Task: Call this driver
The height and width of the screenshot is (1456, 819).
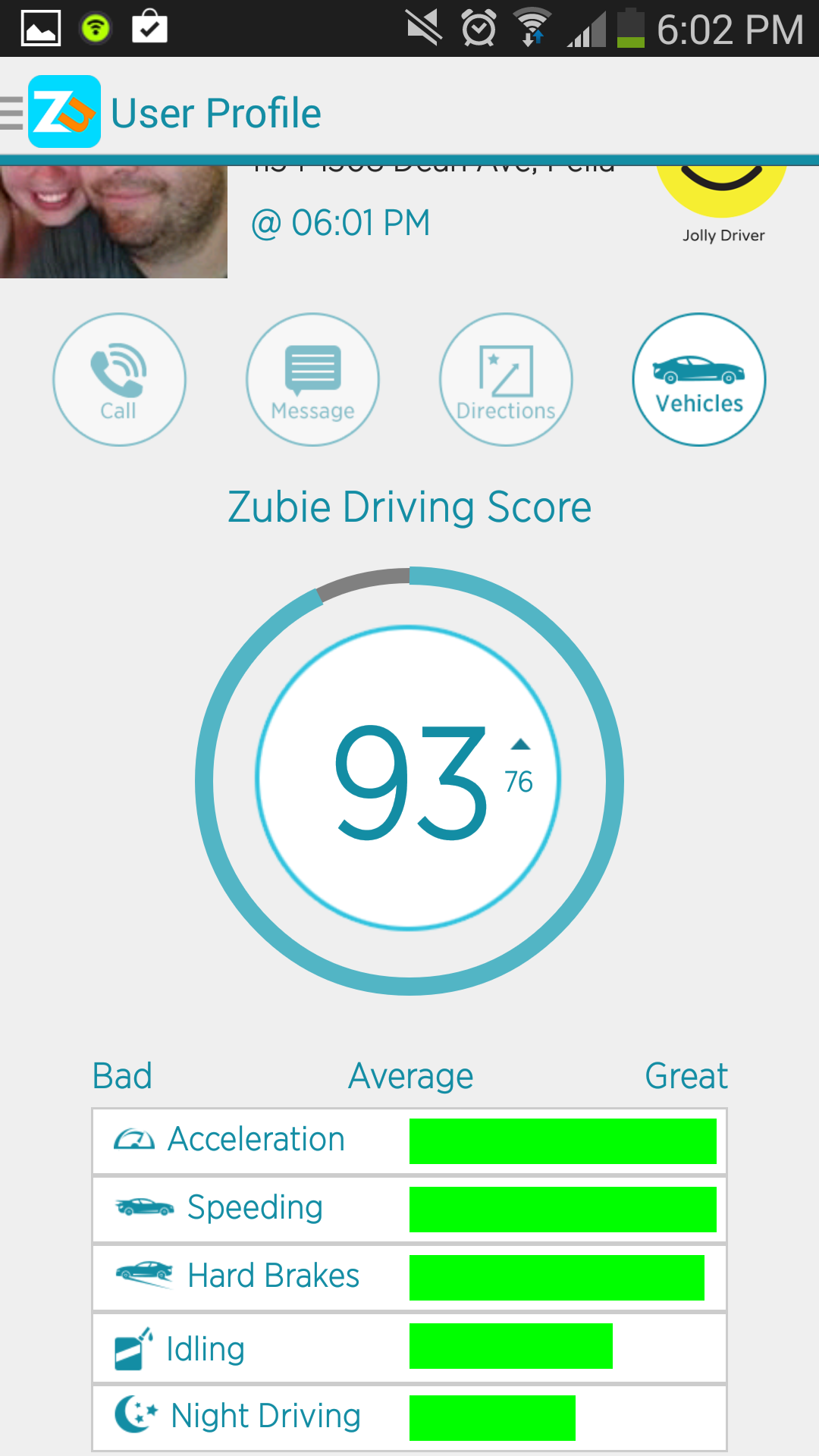Action: [x=119, y=379]
